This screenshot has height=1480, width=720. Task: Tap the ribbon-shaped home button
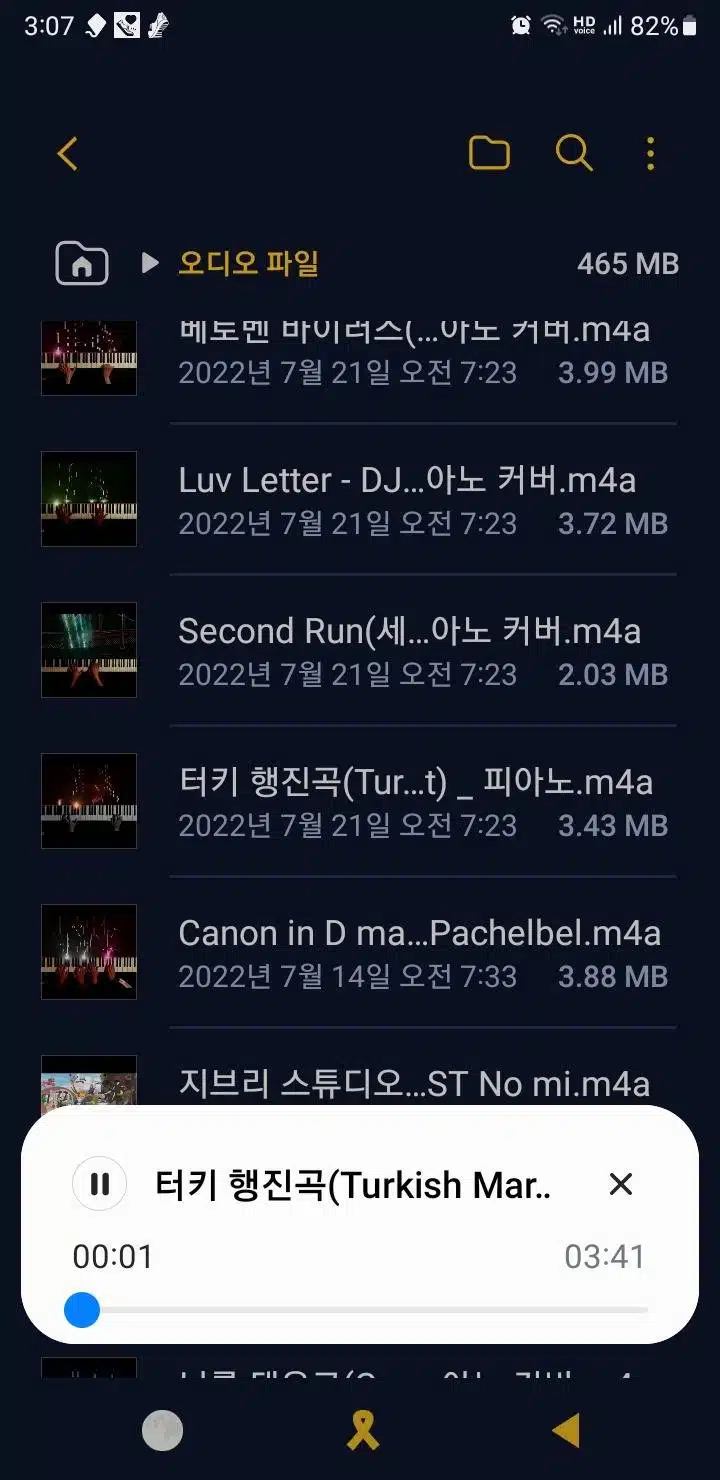point(363,1431)
